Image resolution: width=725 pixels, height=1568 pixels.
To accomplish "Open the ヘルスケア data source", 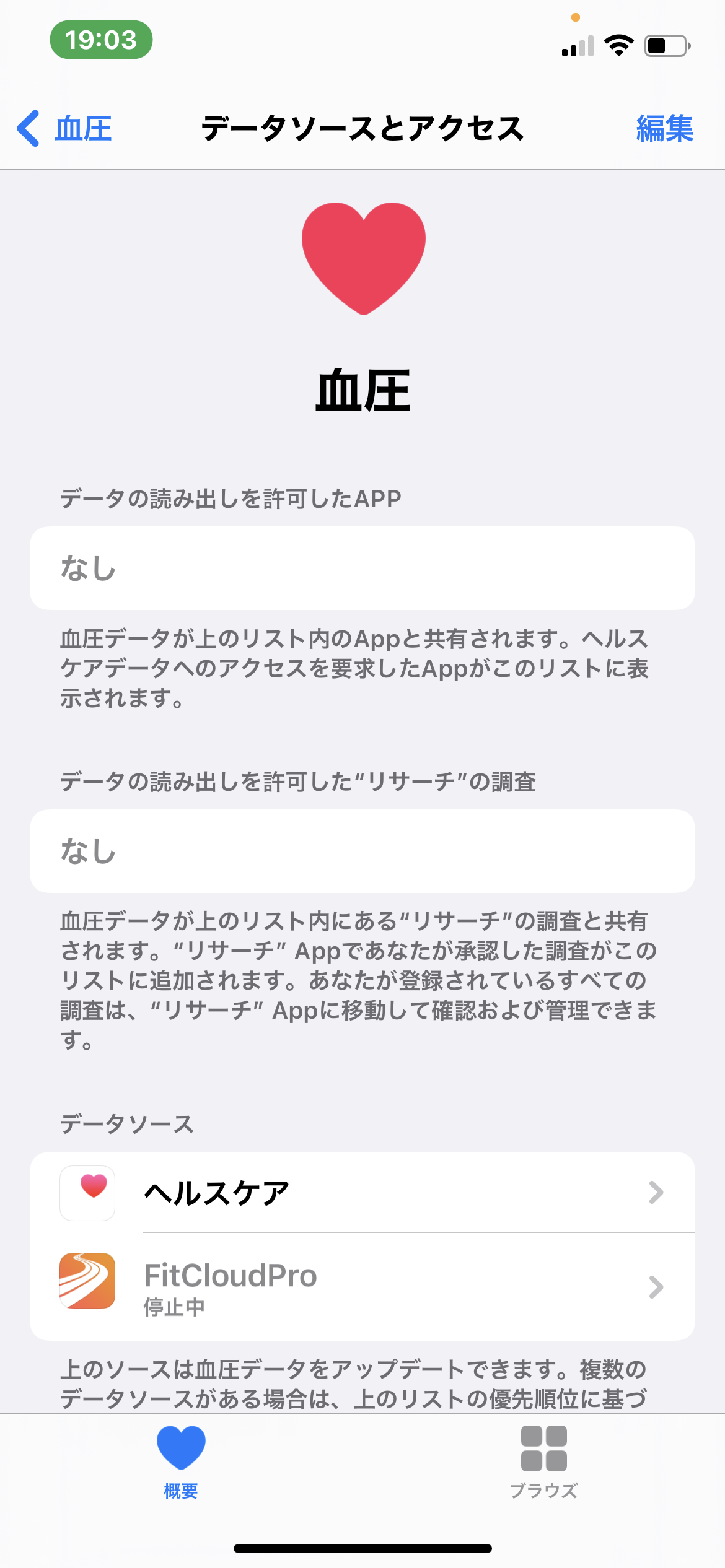I will 362,1193.
